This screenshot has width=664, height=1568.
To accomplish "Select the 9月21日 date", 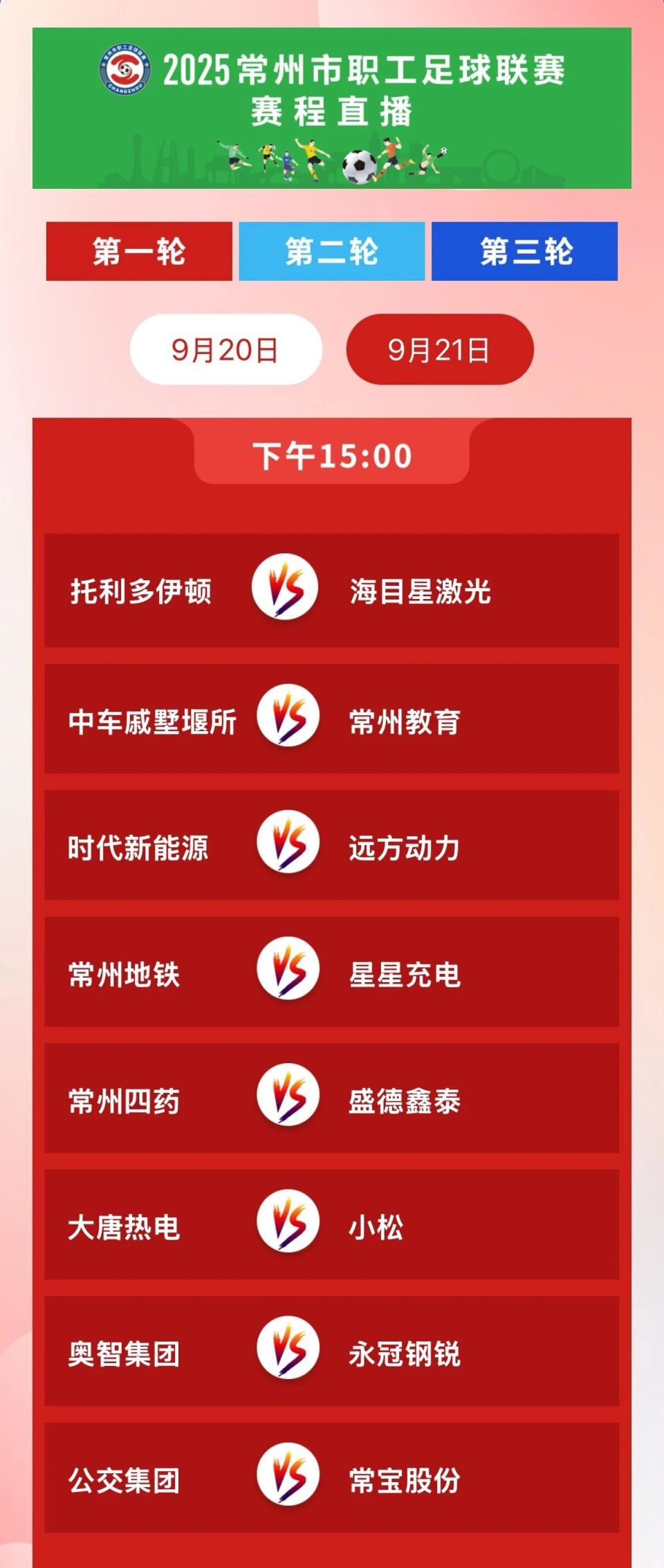I will tap(439, 349).
